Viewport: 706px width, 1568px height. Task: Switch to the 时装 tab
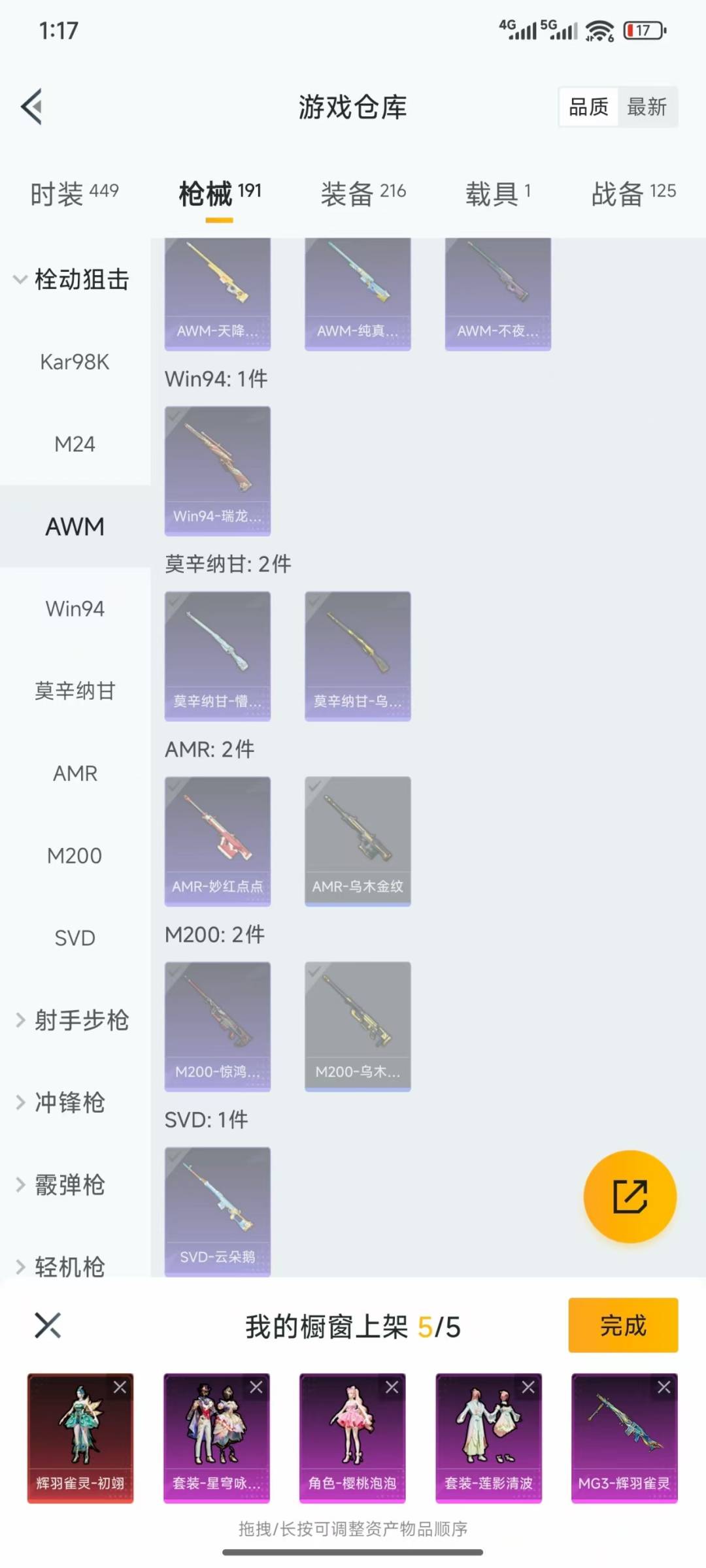[75, 193]
